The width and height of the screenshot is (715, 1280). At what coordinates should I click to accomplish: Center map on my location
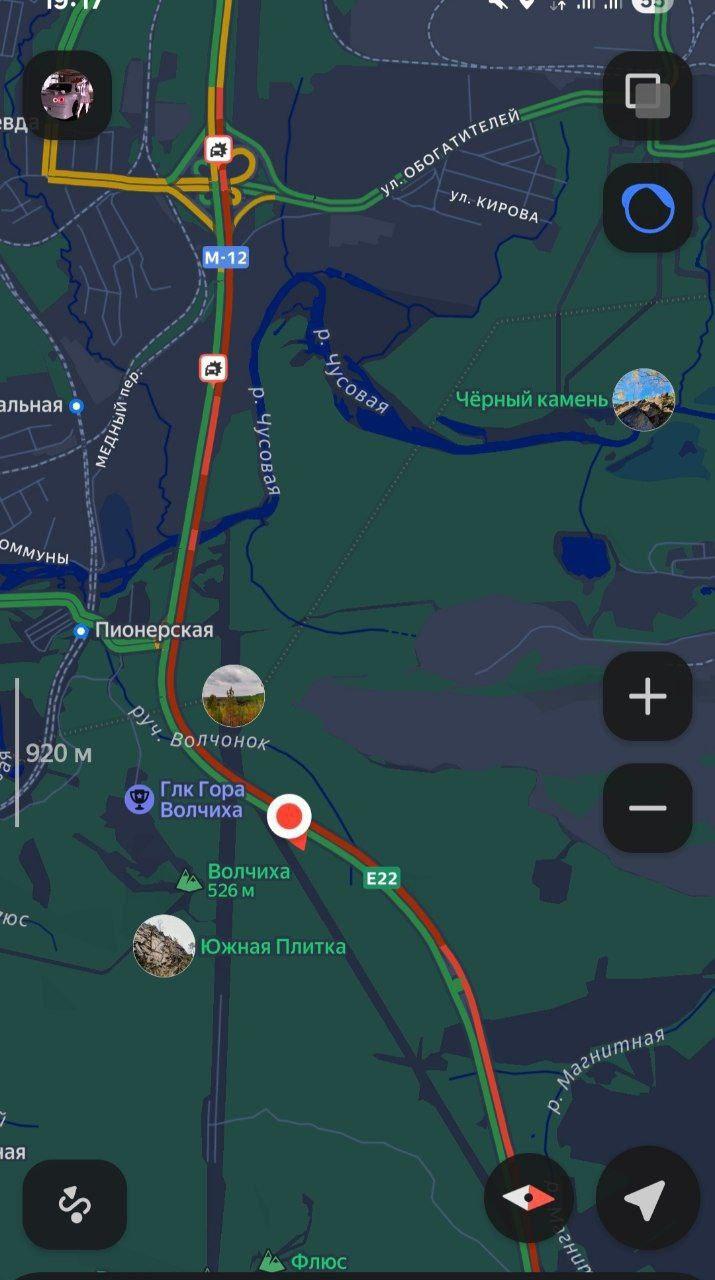(x=647, y=1198)
